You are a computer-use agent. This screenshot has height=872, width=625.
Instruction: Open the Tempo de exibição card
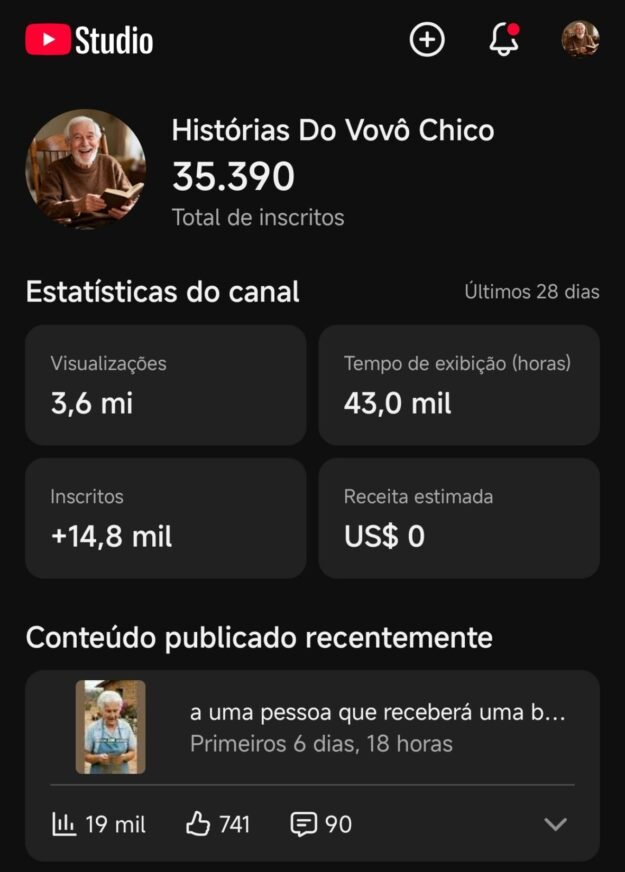click(459, 385)
